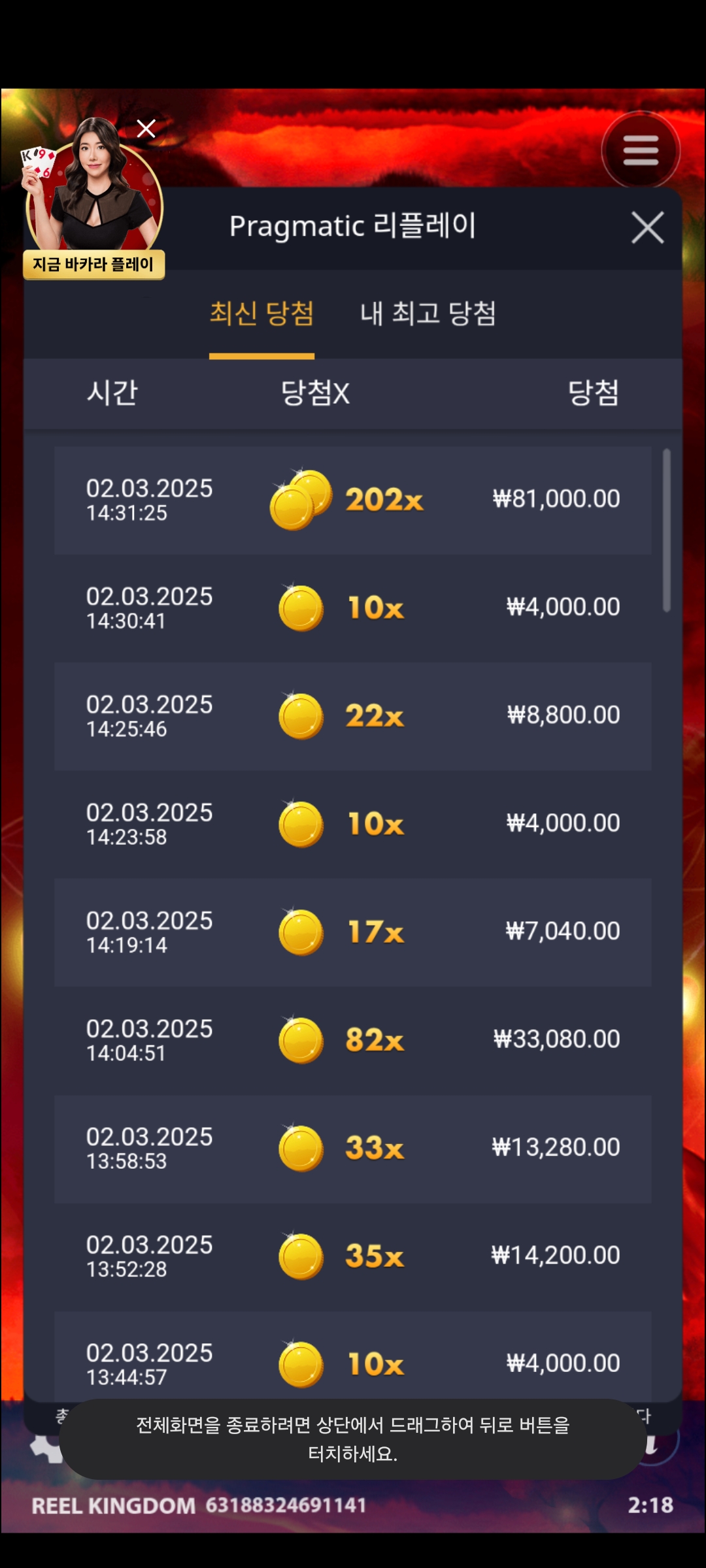Image resolution: width=706 pixels, height=1568 pixels.
Task: View the 10x replay at 13:44:57
Action: tap(352, 1359)
